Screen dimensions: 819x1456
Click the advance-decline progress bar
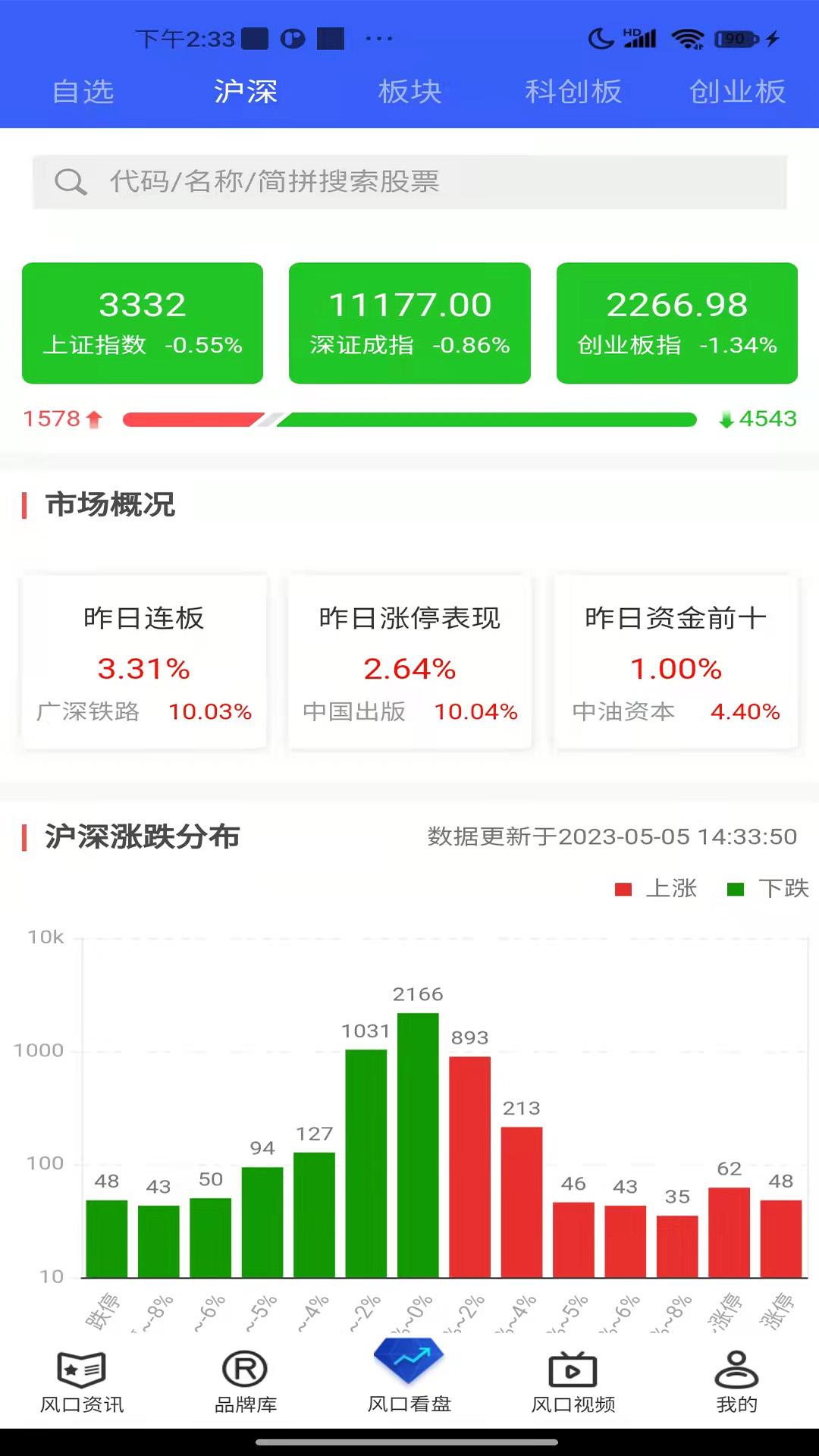(409, 418)
